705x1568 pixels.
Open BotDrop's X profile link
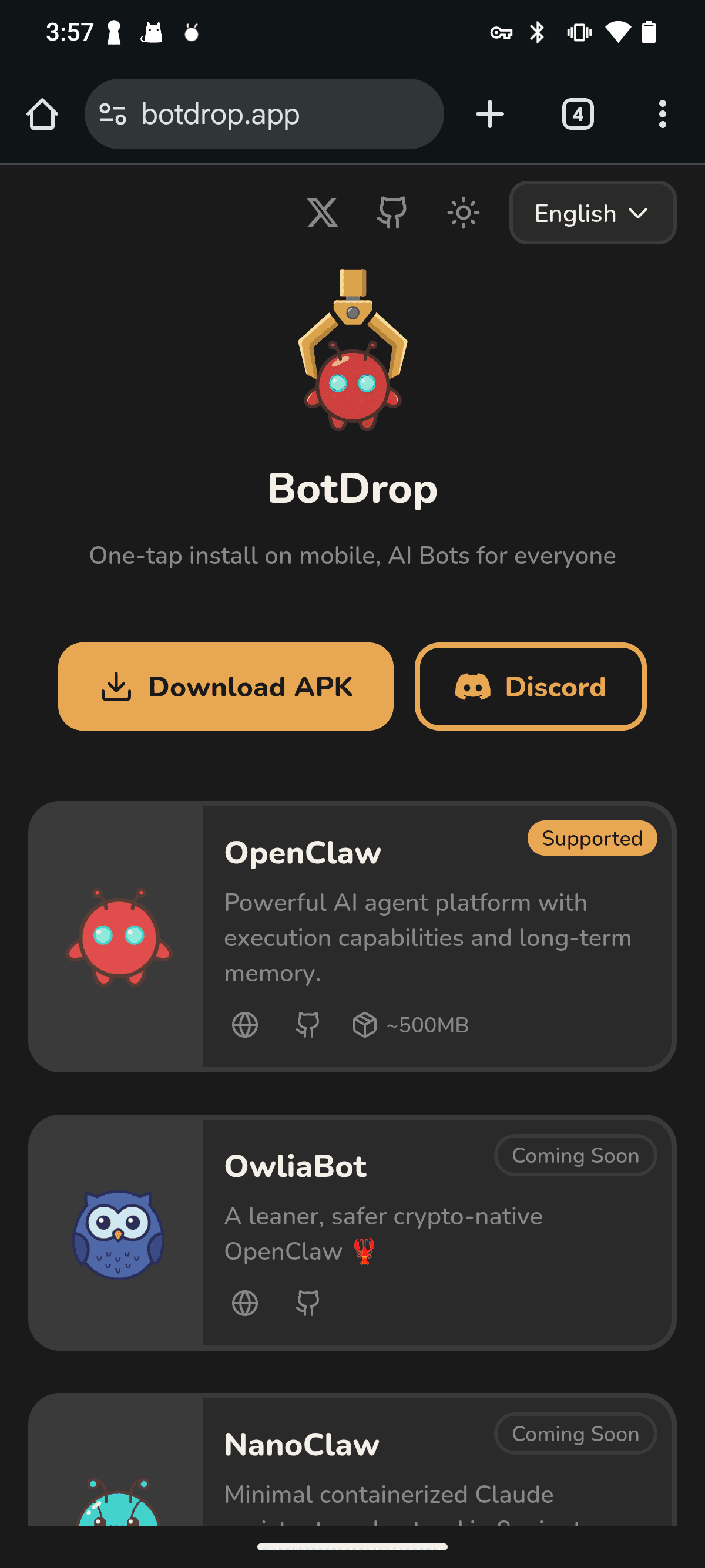(x=322, y=213)
